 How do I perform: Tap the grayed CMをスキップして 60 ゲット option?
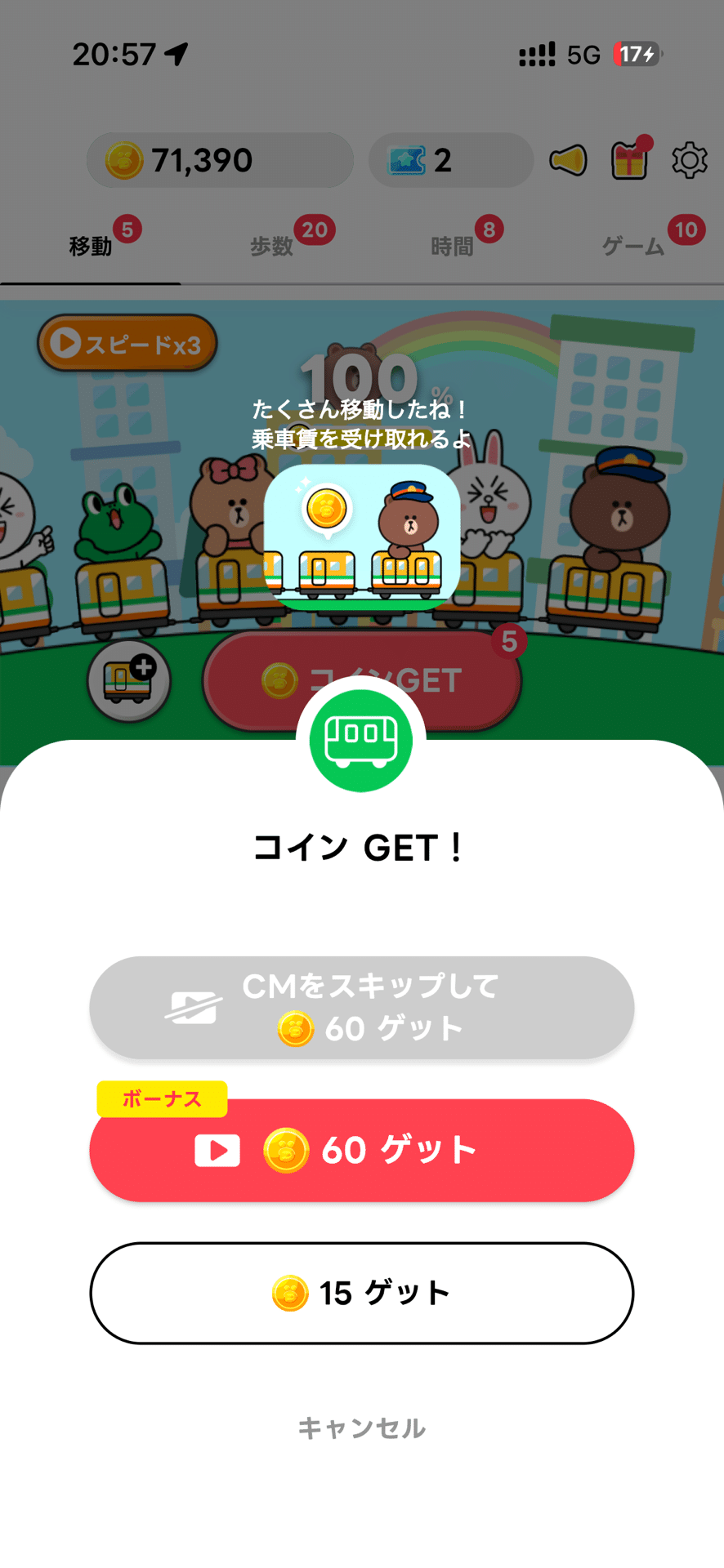coord(362,1007)
